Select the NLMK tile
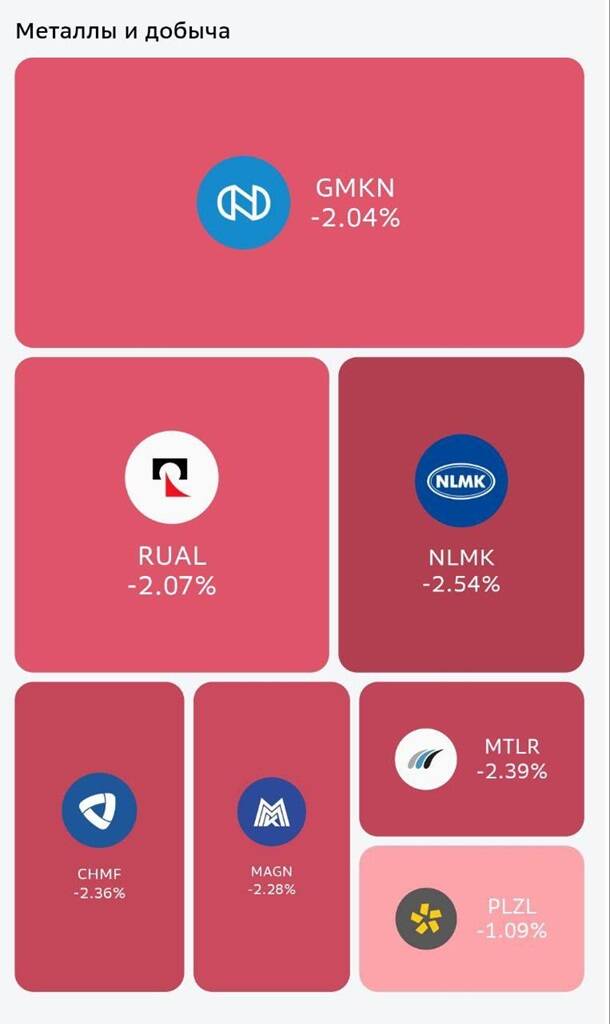 point(461,514)
